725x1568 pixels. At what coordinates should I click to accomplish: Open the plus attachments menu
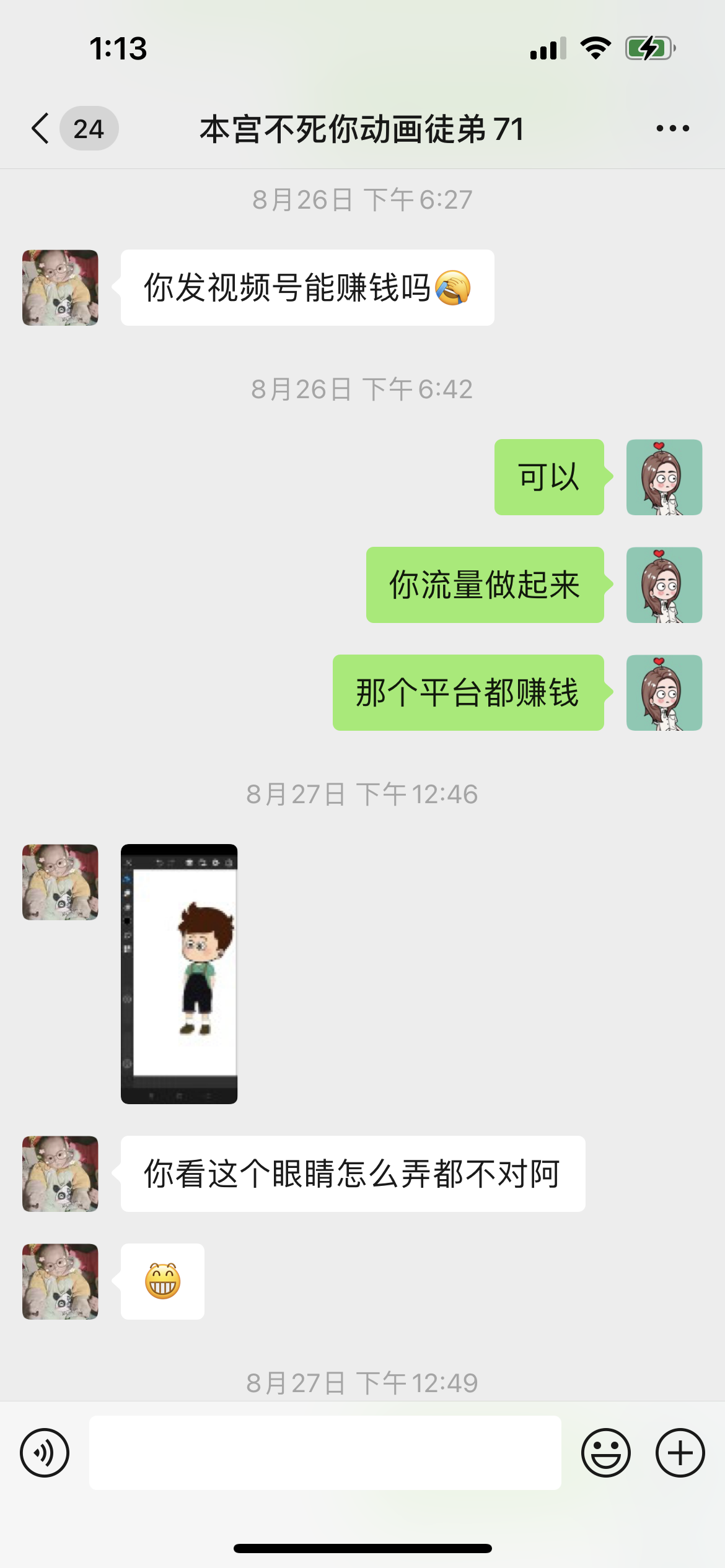[680, 1453]
